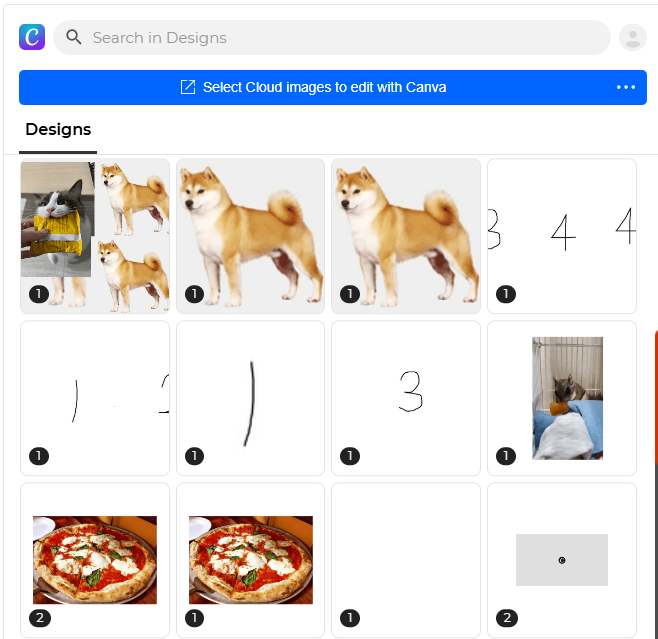The height and width of the screenshot is (639, 658).
Task: Open the cat and dogs collage design
Action: click(95, 235)
